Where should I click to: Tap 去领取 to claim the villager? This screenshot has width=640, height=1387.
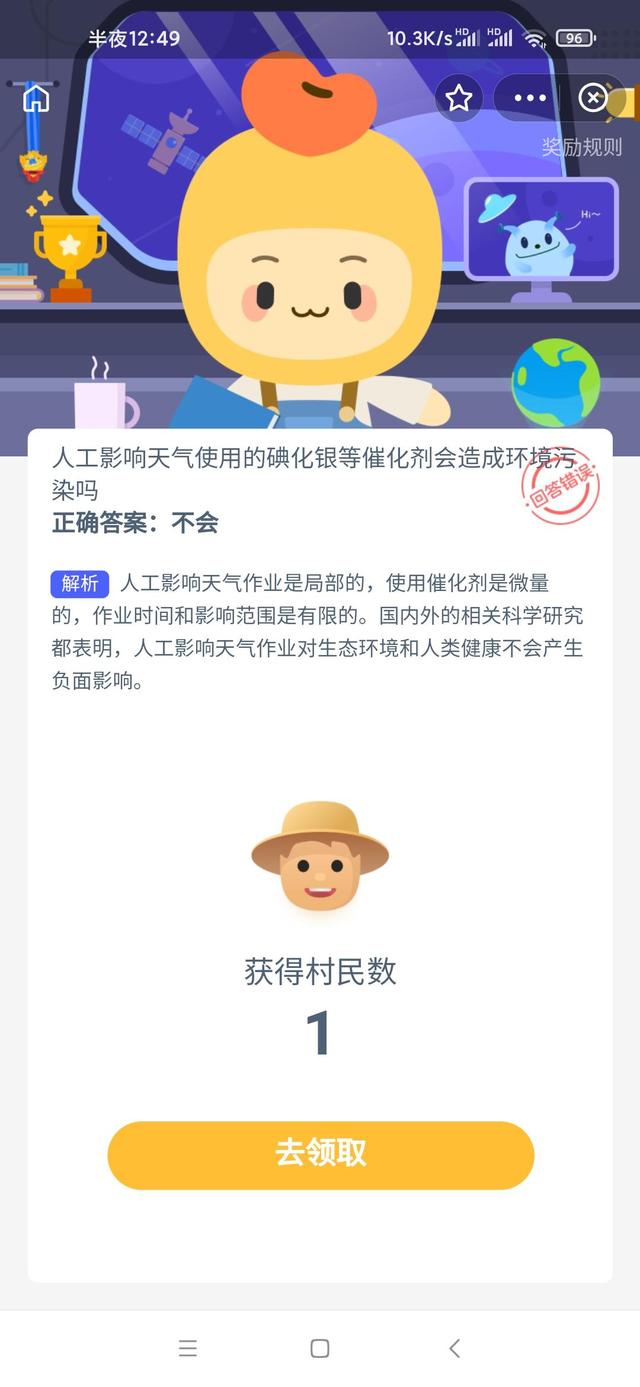point(321,1154)
